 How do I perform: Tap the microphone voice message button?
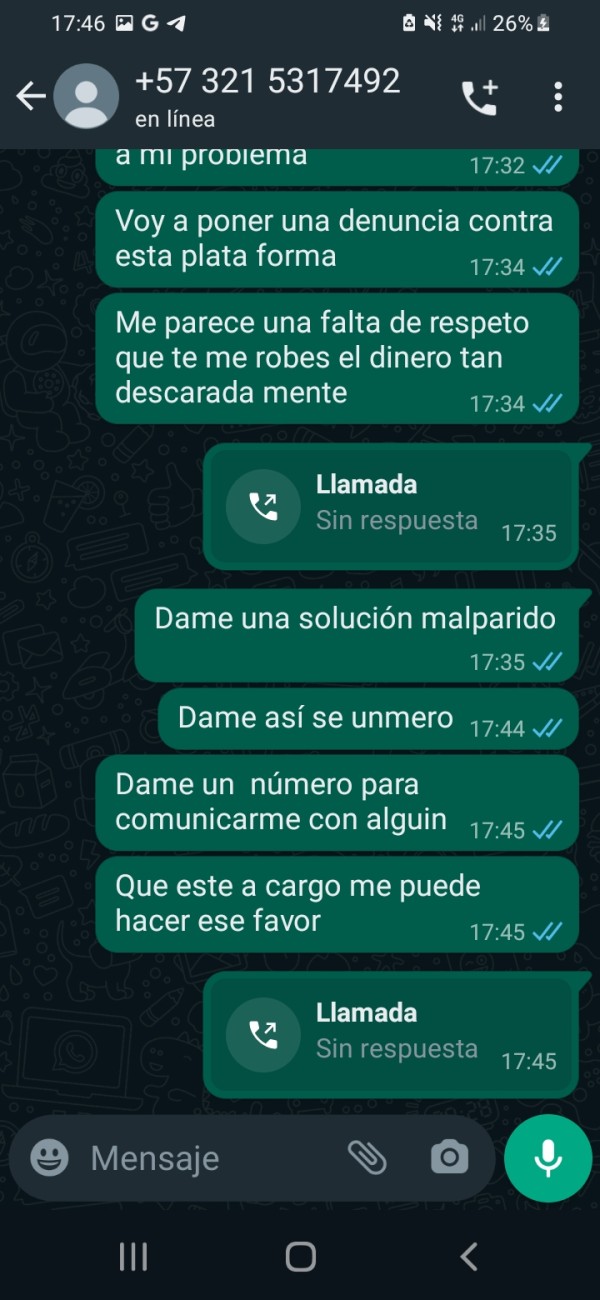548,1158
